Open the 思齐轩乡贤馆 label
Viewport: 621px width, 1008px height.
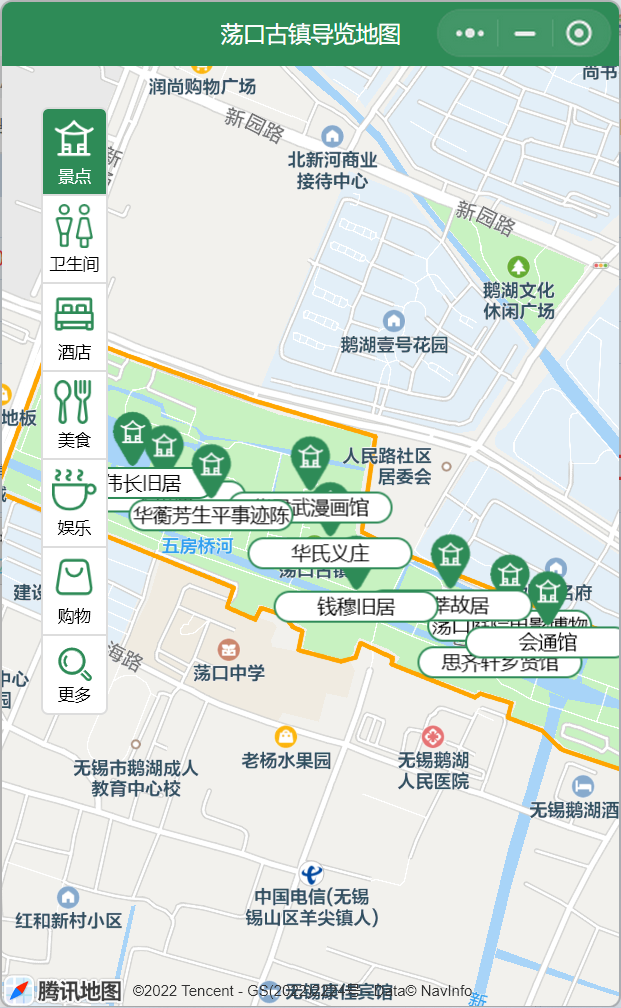tap(500, 663)
